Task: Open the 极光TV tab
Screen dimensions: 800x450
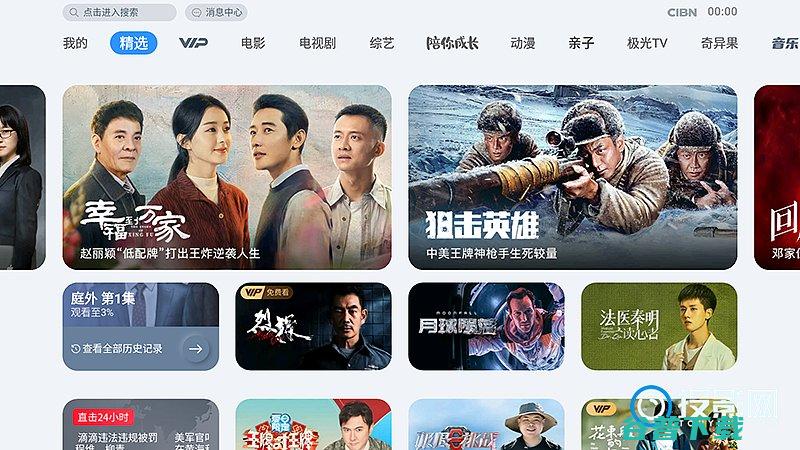Action: click(647, 43)
